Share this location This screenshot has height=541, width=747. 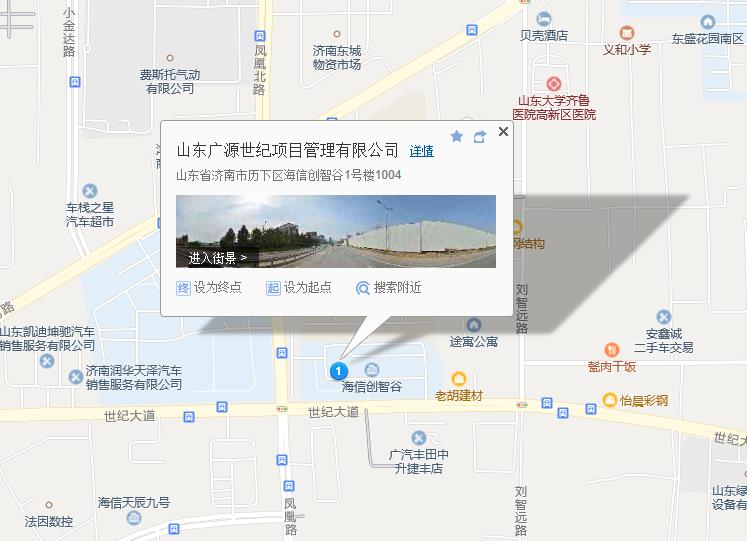(479, 137)
